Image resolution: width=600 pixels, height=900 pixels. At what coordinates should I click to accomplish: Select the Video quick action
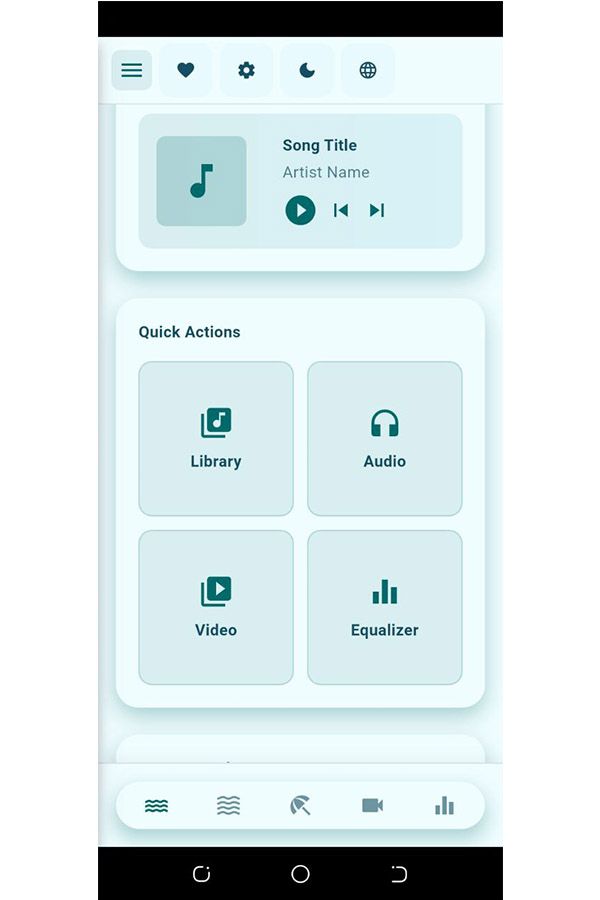(216, 607)
